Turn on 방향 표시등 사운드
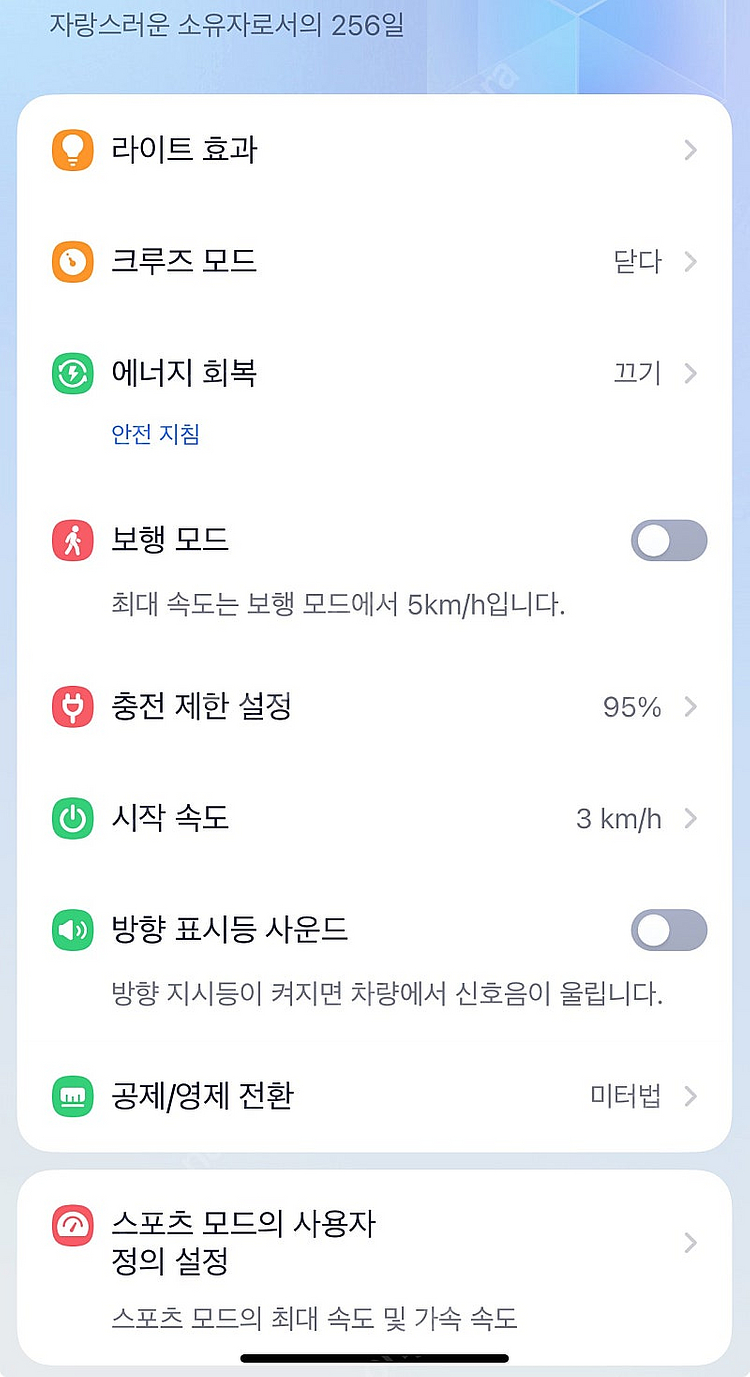Image resolution: width=750 pixels, height=1377 pixels. coord(668,930)
